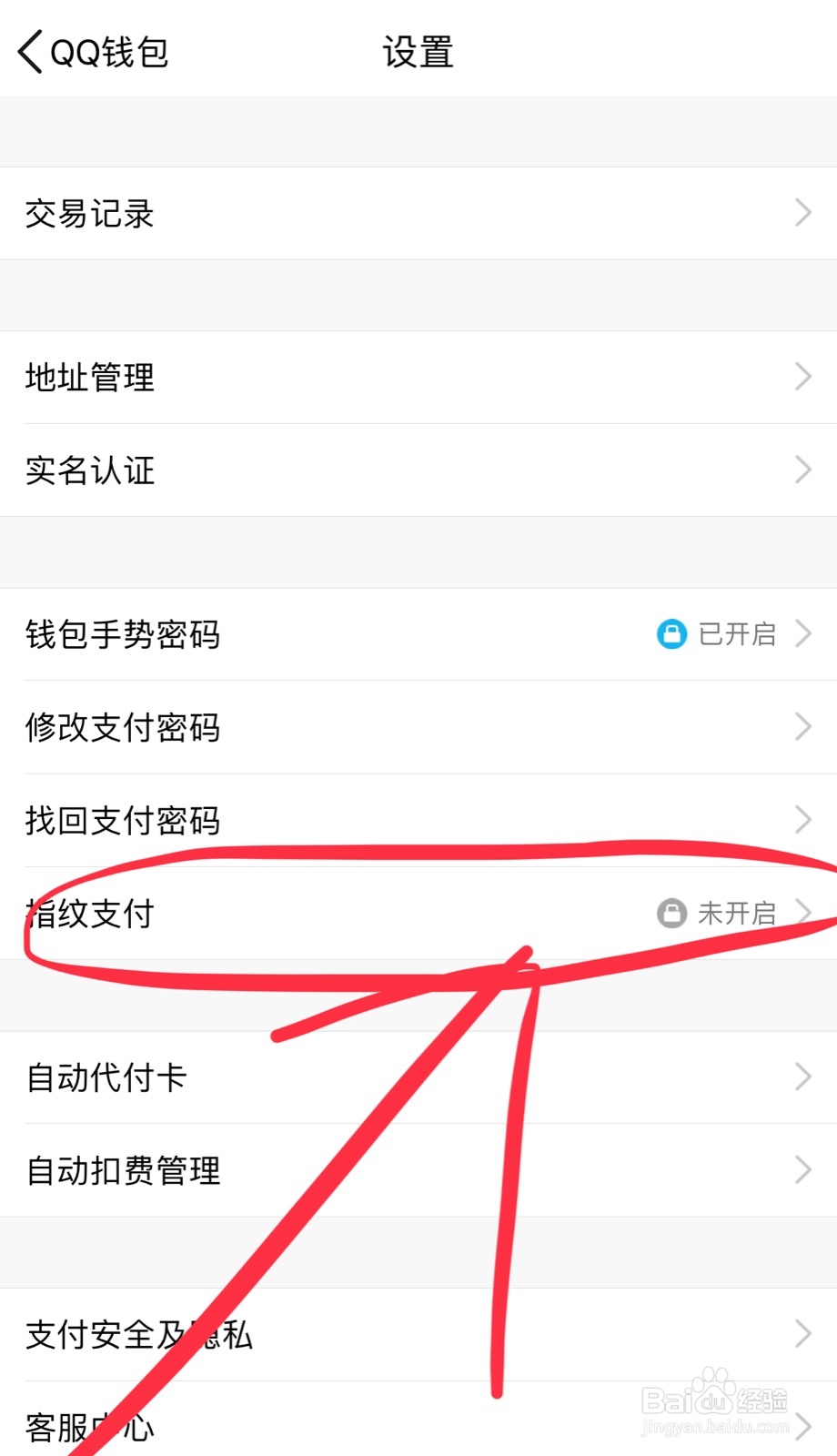The width and height of the screenshot is (837, 1456).
Task: Expand 实名认证 with the right chevron
Action: coord(802,470)
